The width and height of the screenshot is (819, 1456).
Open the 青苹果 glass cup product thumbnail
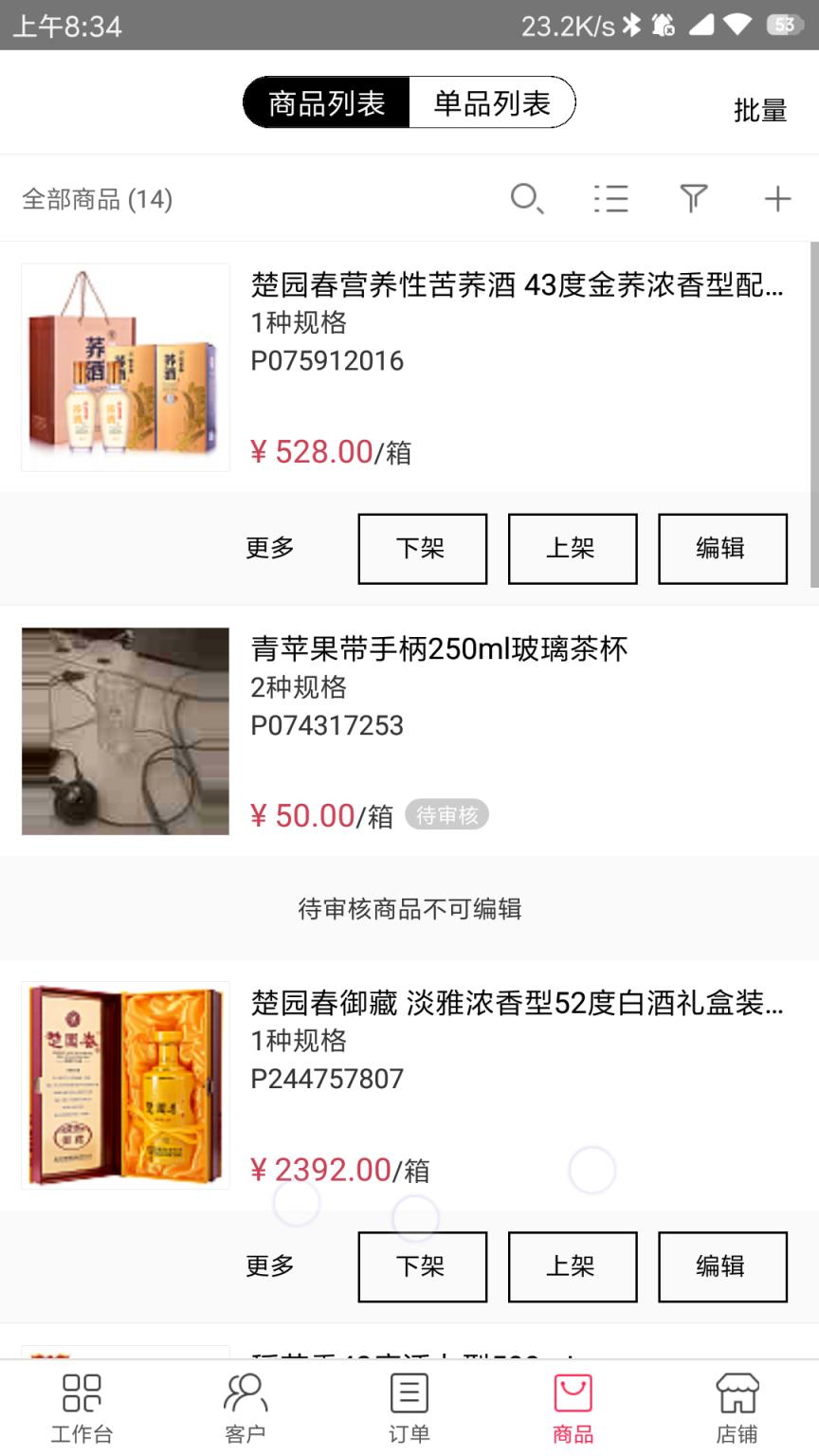(x=125, y=731)
